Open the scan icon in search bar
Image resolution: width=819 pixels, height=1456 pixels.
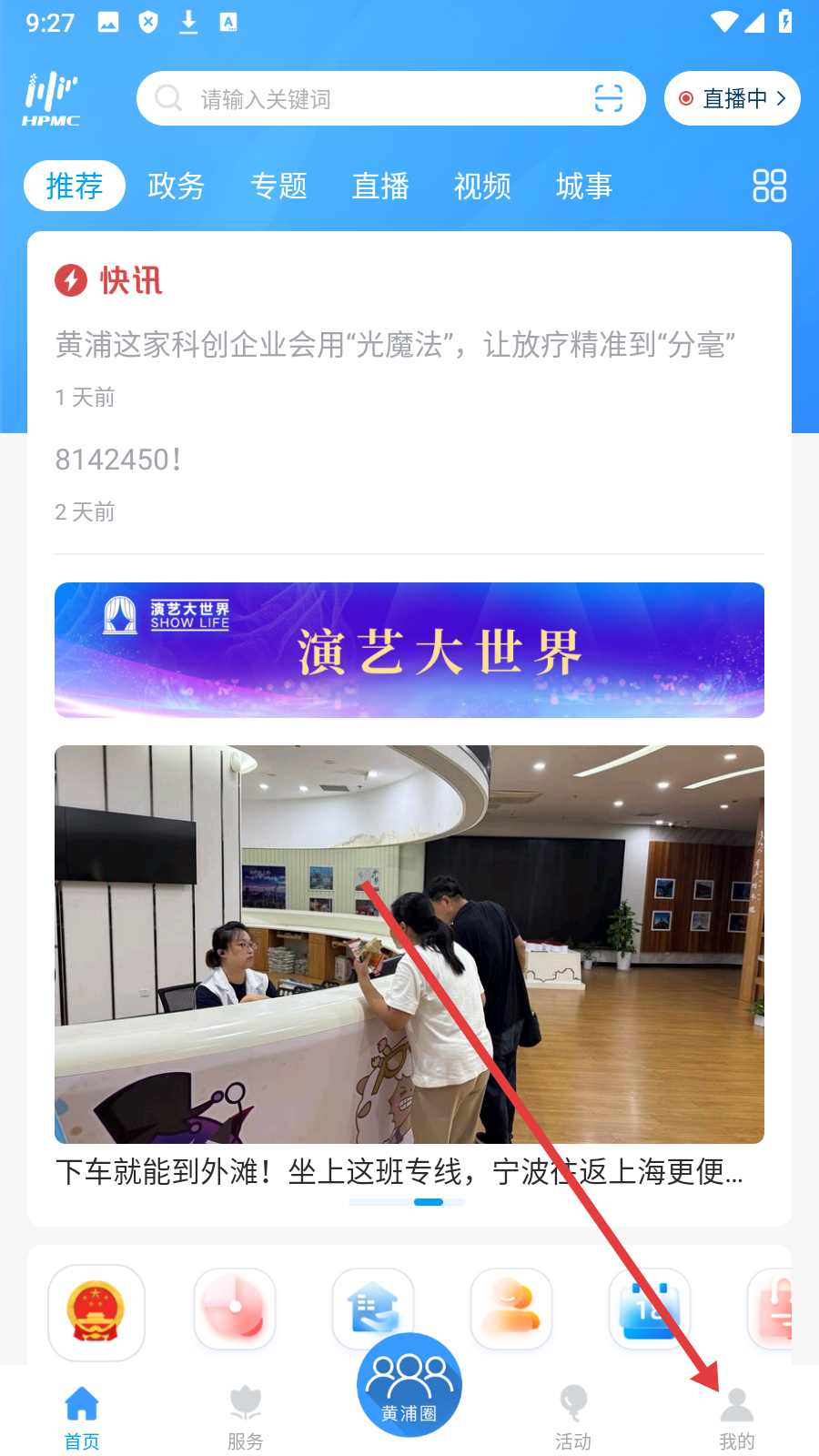[x=608, y=98]
